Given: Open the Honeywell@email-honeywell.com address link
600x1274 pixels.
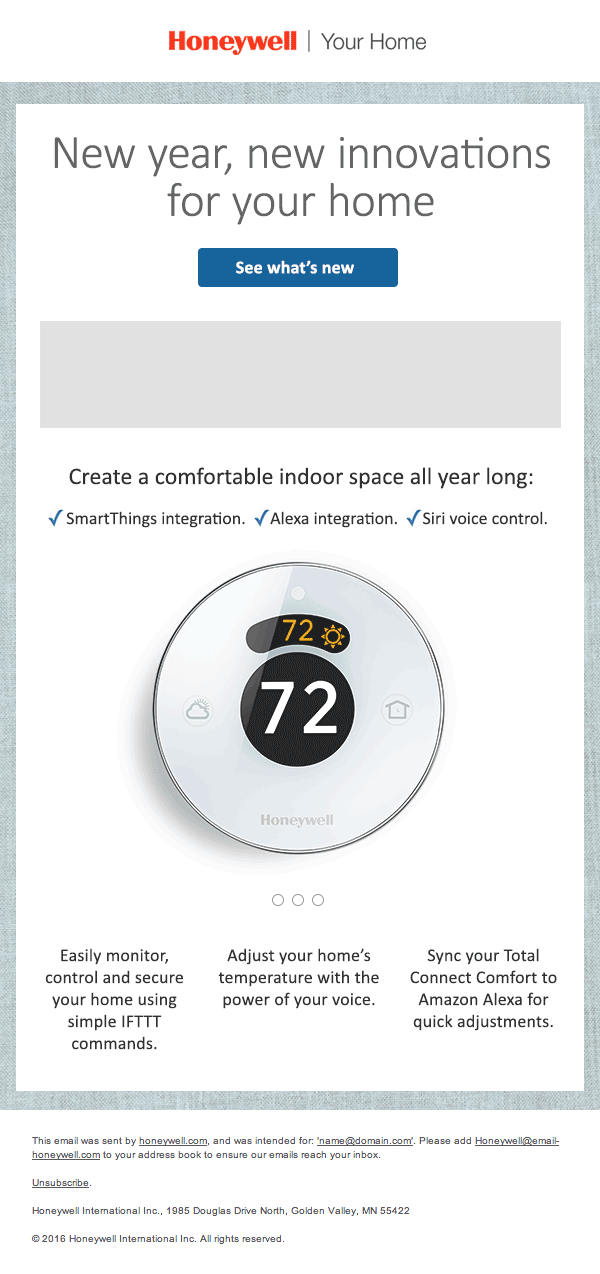Looking at the screenshot, I should (516, 1140).
